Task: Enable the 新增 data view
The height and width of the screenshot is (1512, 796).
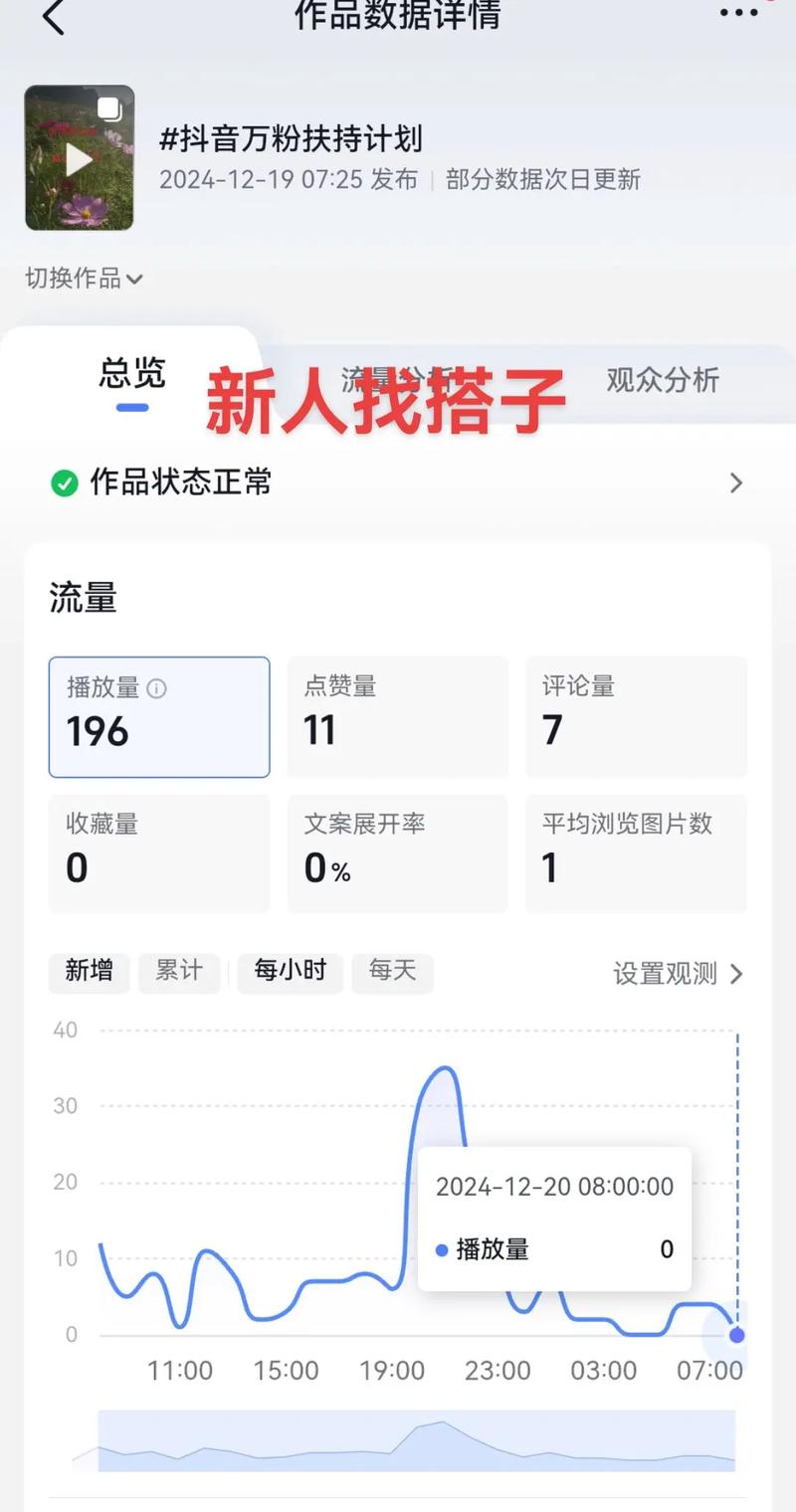Action: click(x=89, y=973)
